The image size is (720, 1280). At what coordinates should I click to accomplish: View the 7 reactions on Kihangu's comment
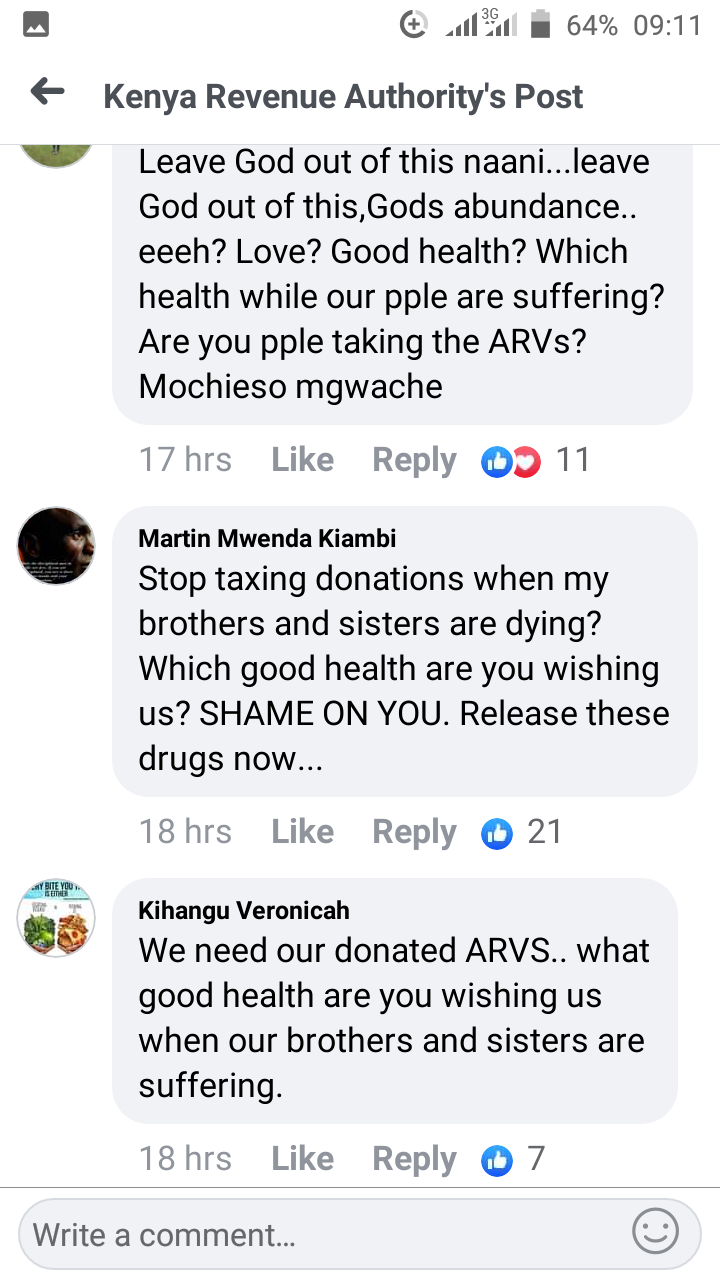(x=513, y=1159)
